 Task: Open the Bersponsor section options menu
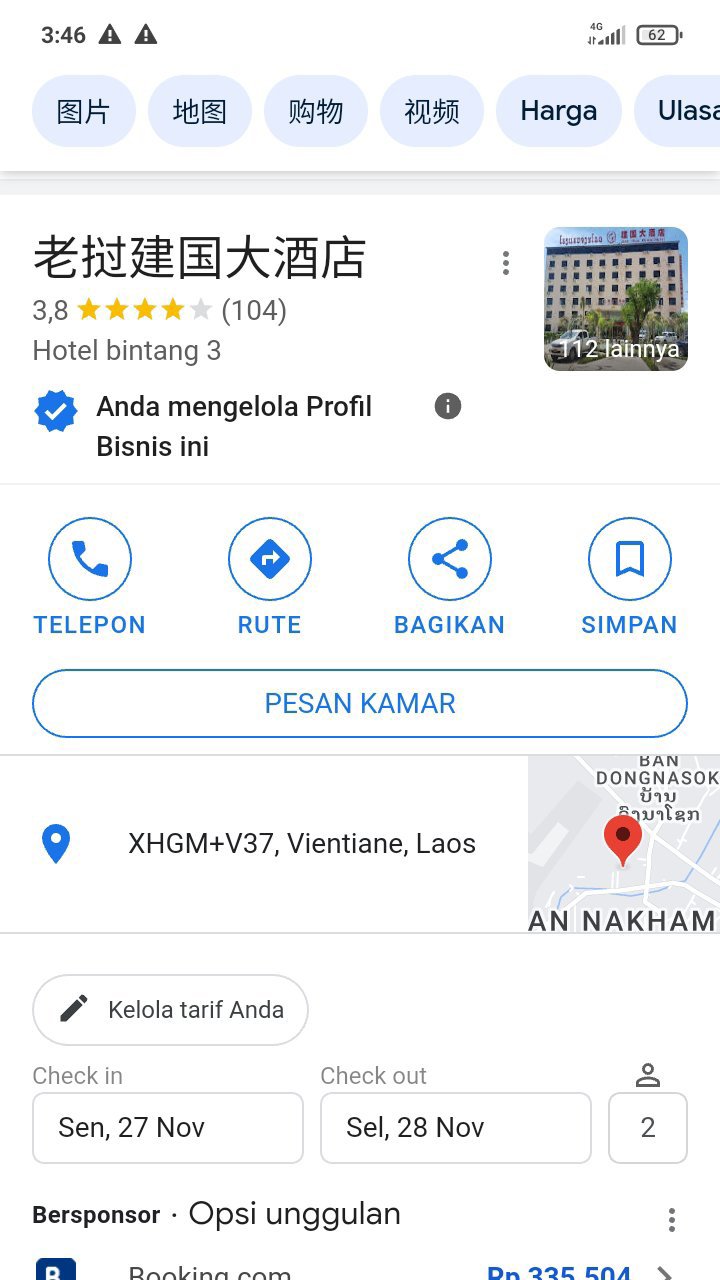tap(672, 1219)
